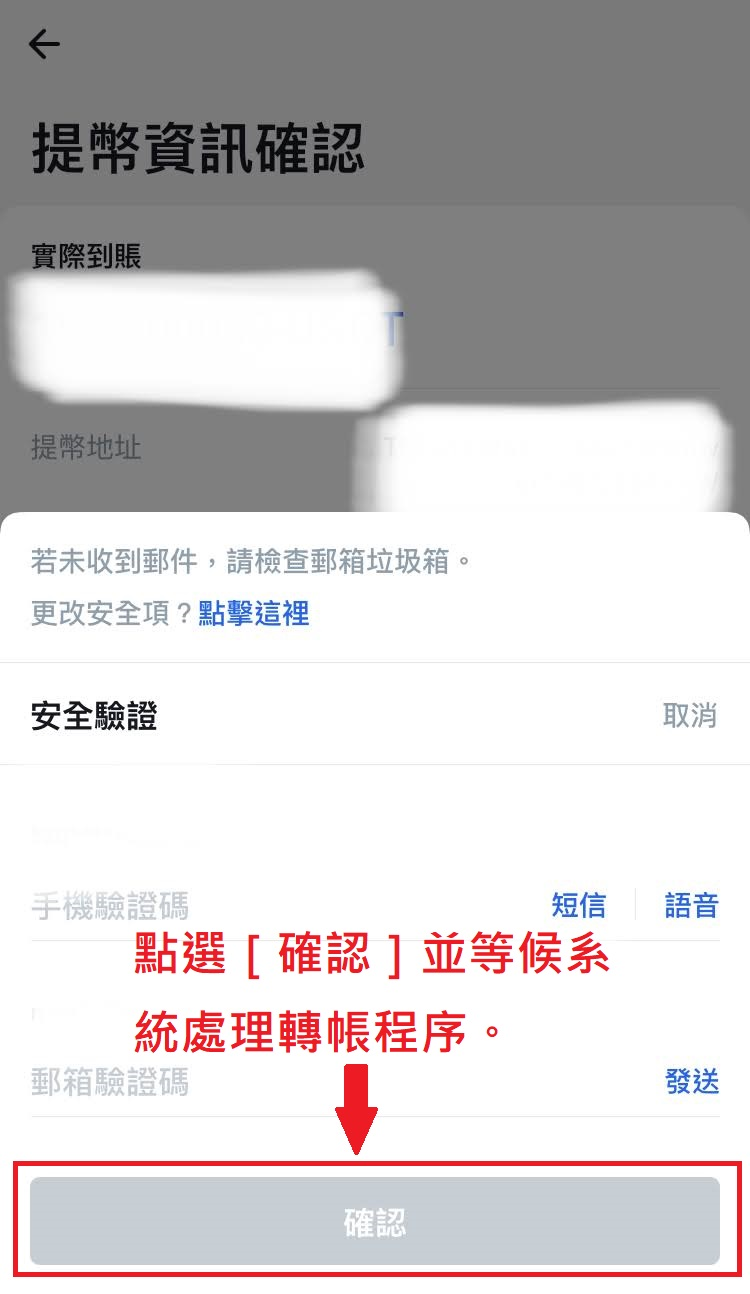Request phone code via 語音

pos(691,905)
